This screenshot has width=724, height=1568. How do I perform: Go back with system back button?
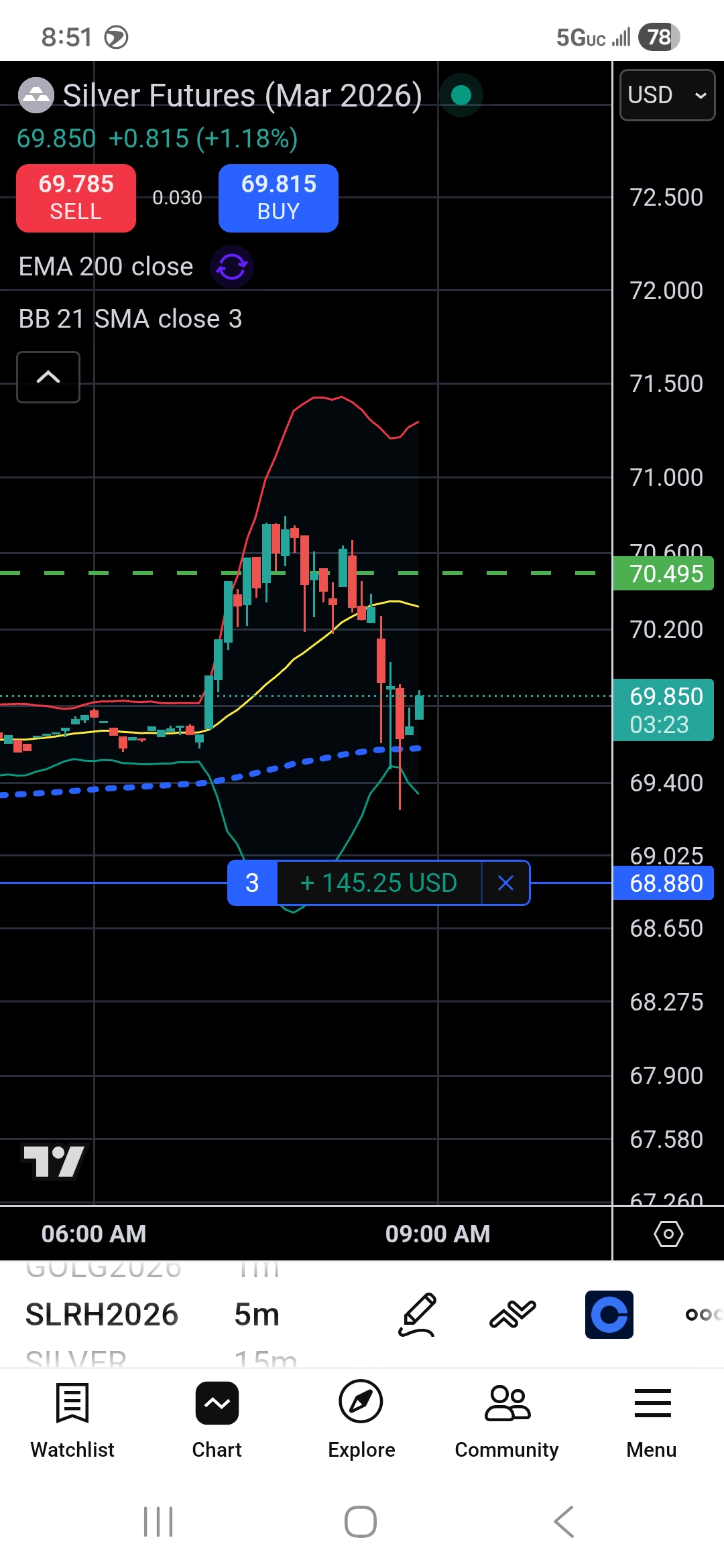pos(564,1522)
